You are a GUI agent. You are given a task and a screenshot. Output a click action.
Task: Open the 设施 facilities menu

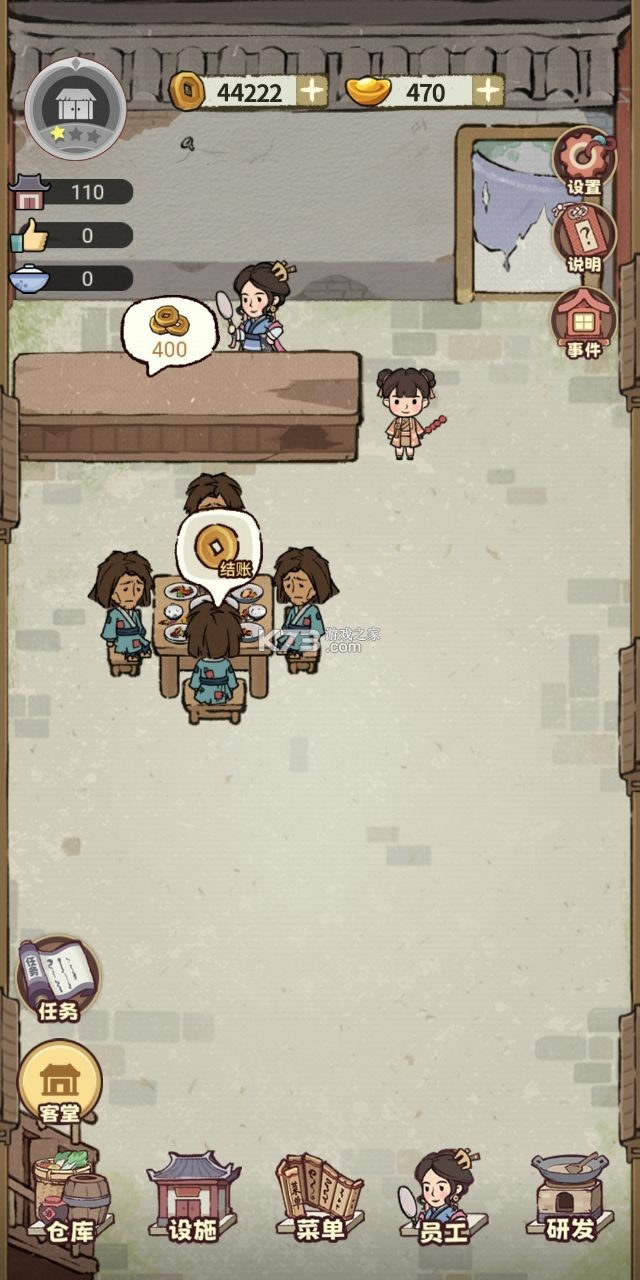point(193,1198)
